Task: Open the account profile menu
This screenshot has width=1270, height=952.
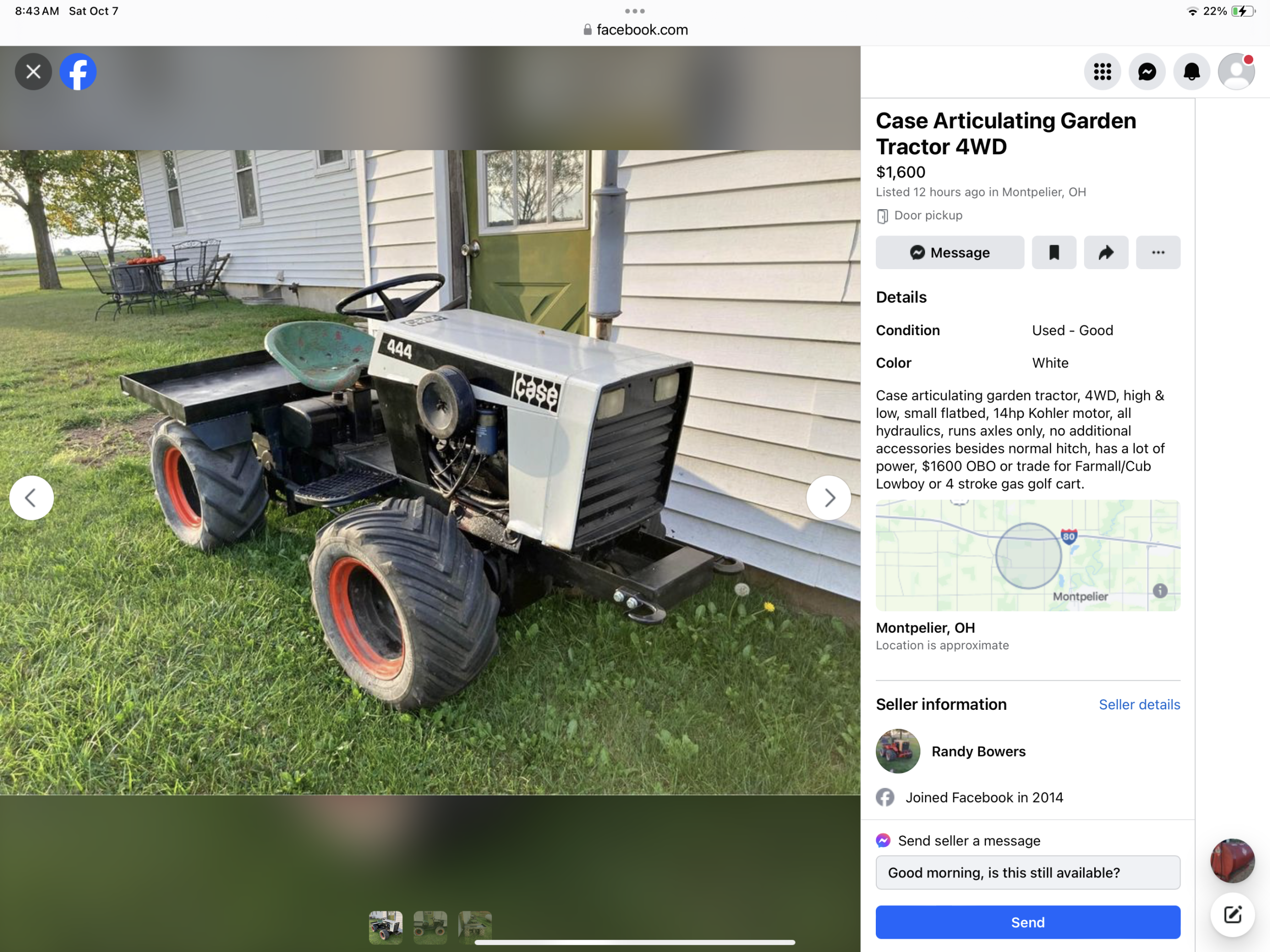Action: [1235, 72]
